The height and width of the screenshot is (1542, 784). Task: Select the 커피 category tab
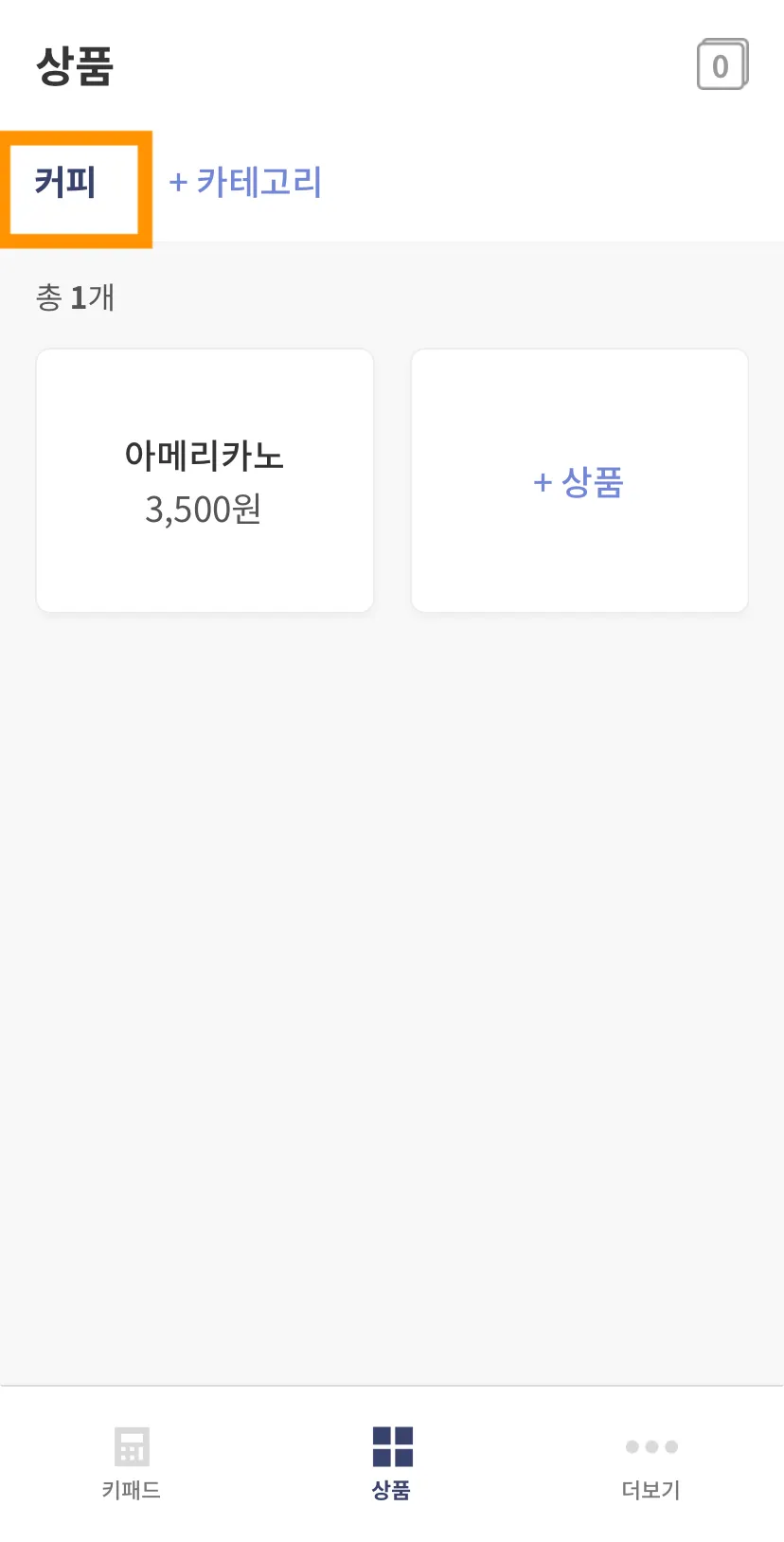click(x=66, y=183)
